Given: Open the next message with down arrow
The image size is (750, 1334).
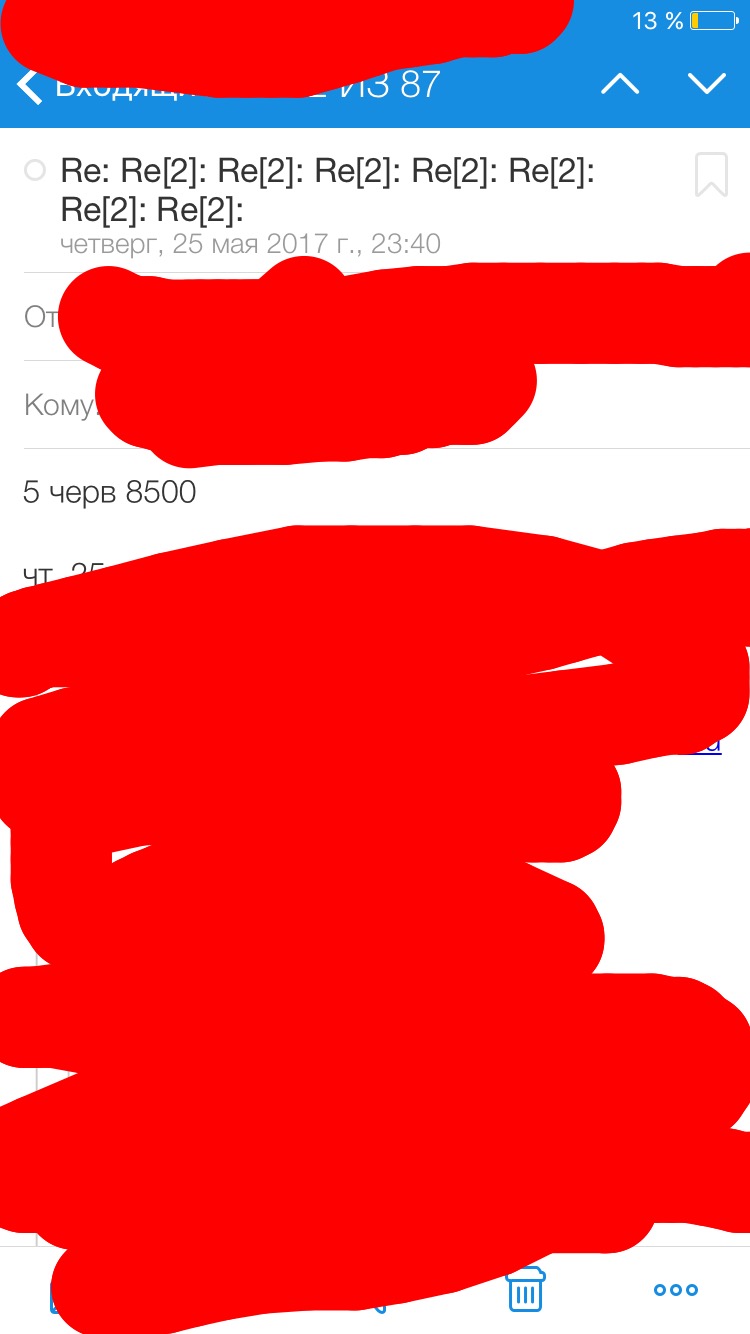Looking at the screenshot, I should click(x=707, y=85).
